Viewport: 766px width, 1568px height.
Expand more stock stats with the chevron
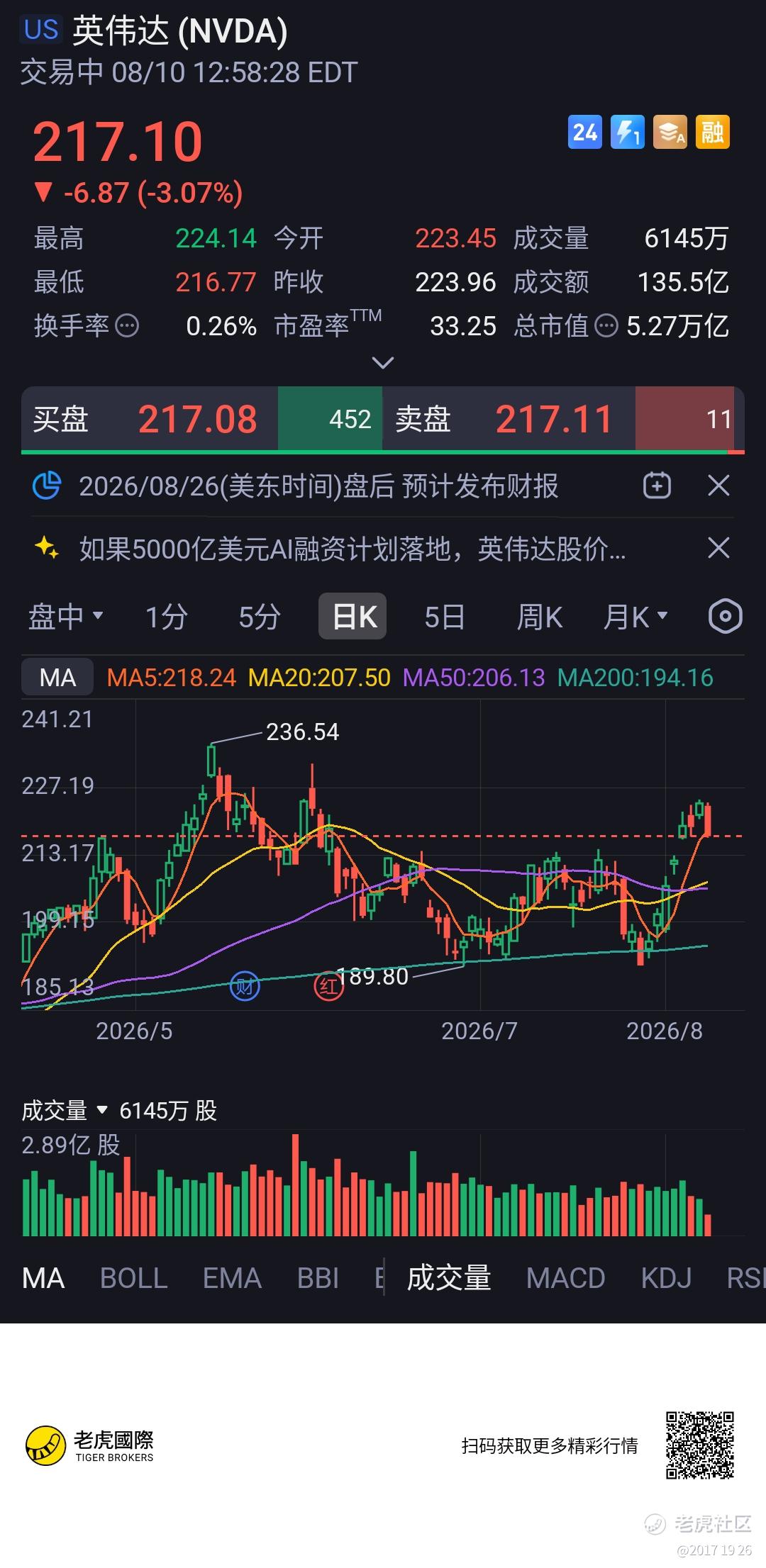[383, 363]
